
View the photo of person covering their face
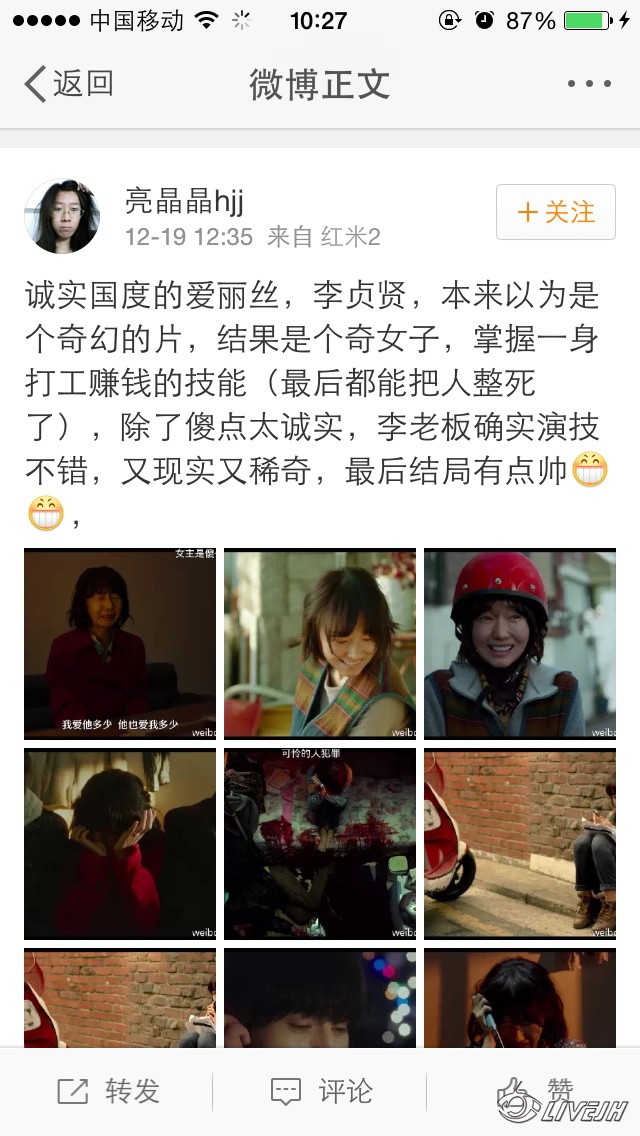point(120,844)
